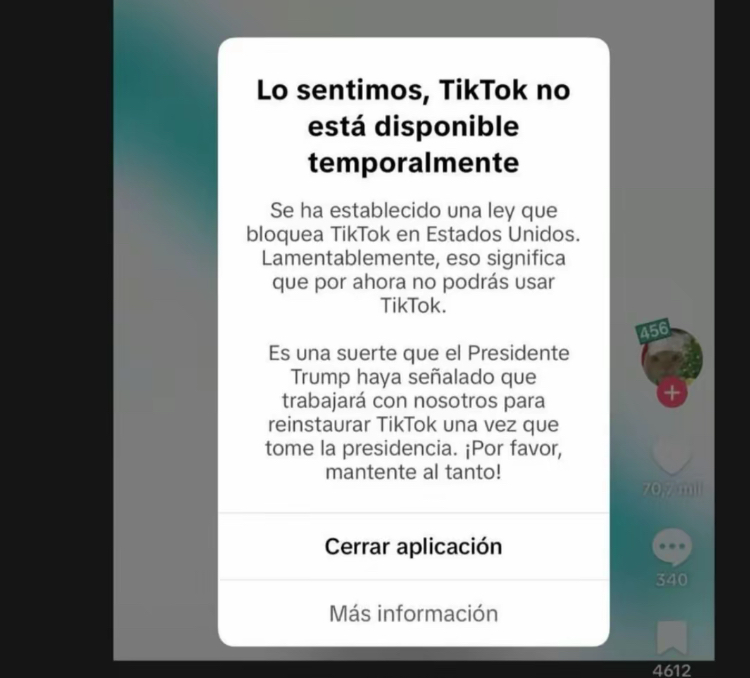Tap the Cerrar aplicación button
Viewport: 750px width, 678px height.
[413, 547]
